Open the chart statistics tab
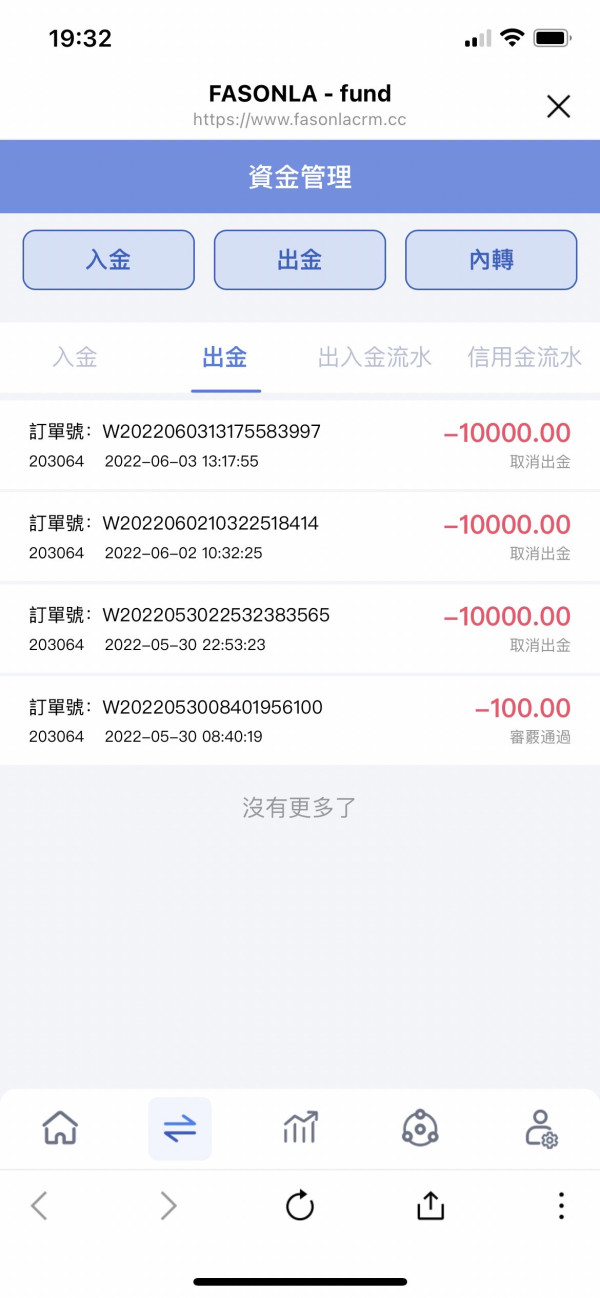The image size is (600, 1298). pyautogui.click(x=300, y=1128)
